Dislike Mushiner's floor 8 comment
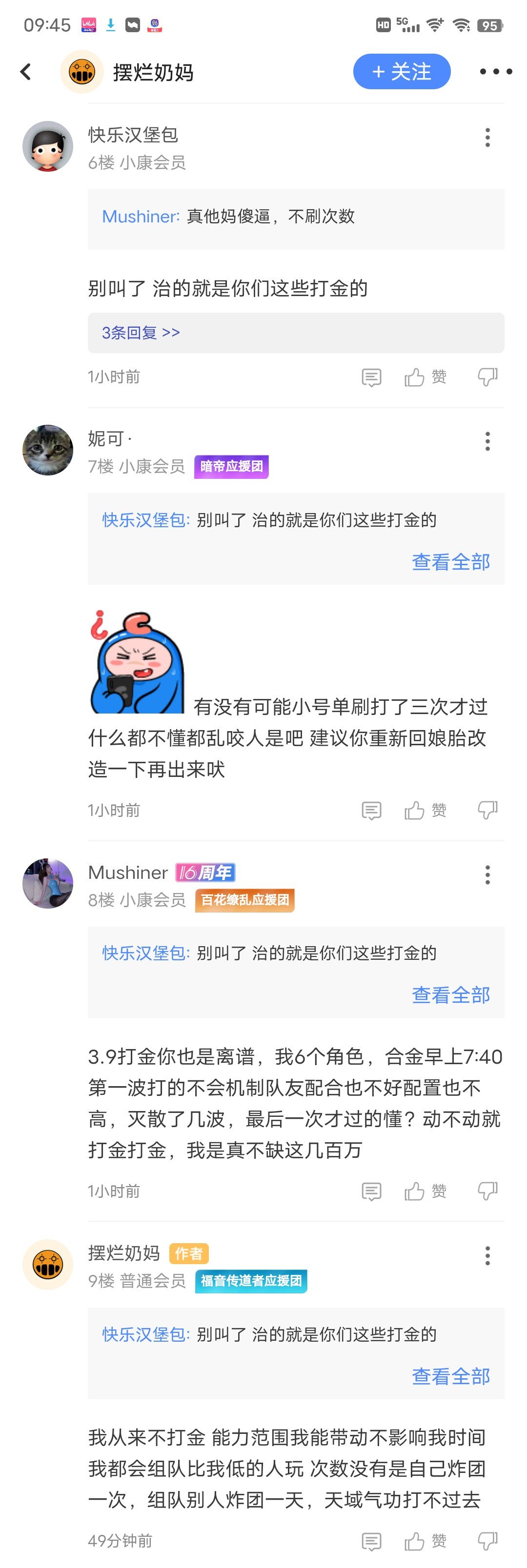The width and height of the screenshot is (527, 1568). point(487,1191)
